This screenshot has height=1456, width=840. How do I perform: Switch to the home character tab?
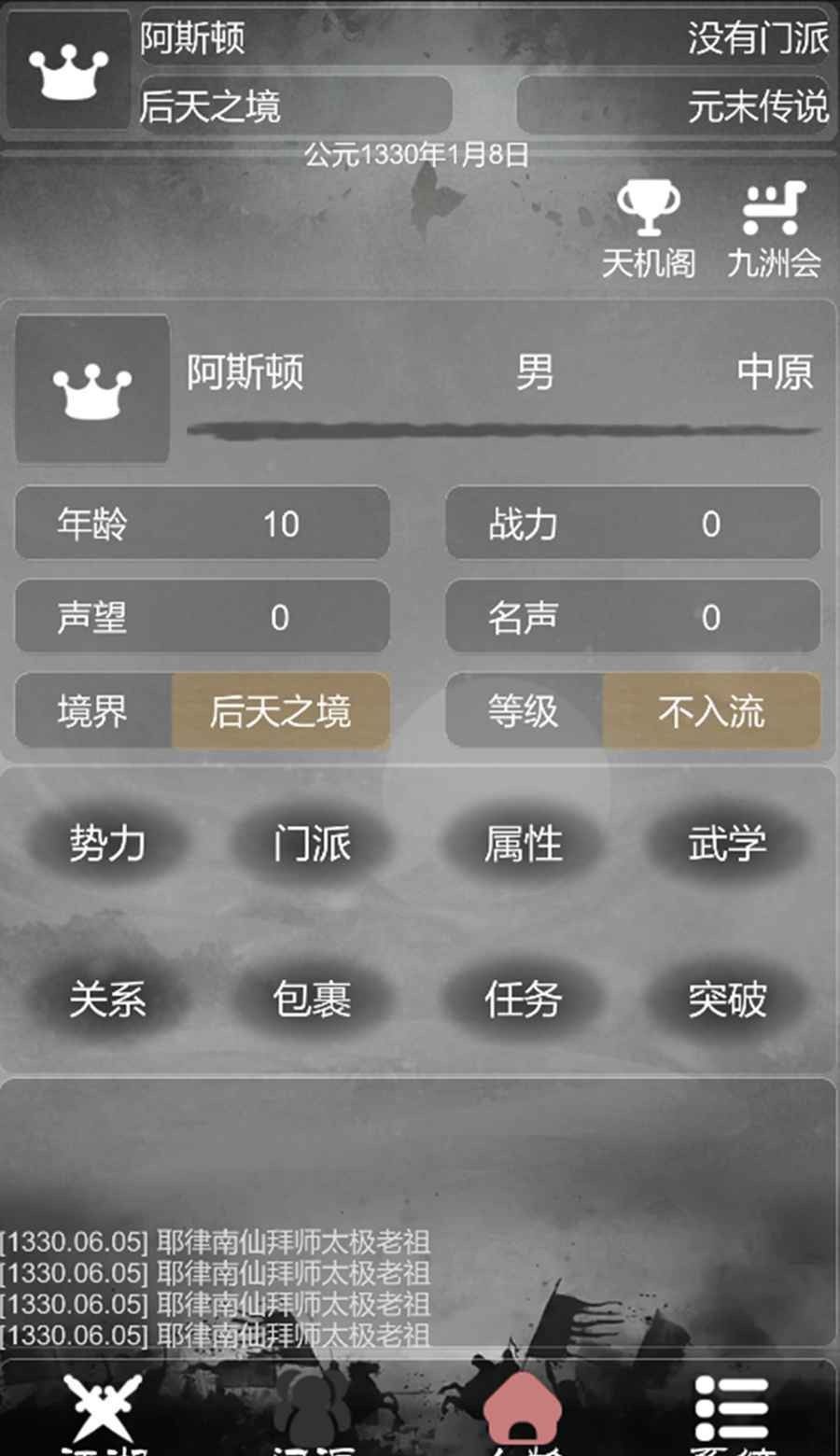click(x=523, y=1411)
